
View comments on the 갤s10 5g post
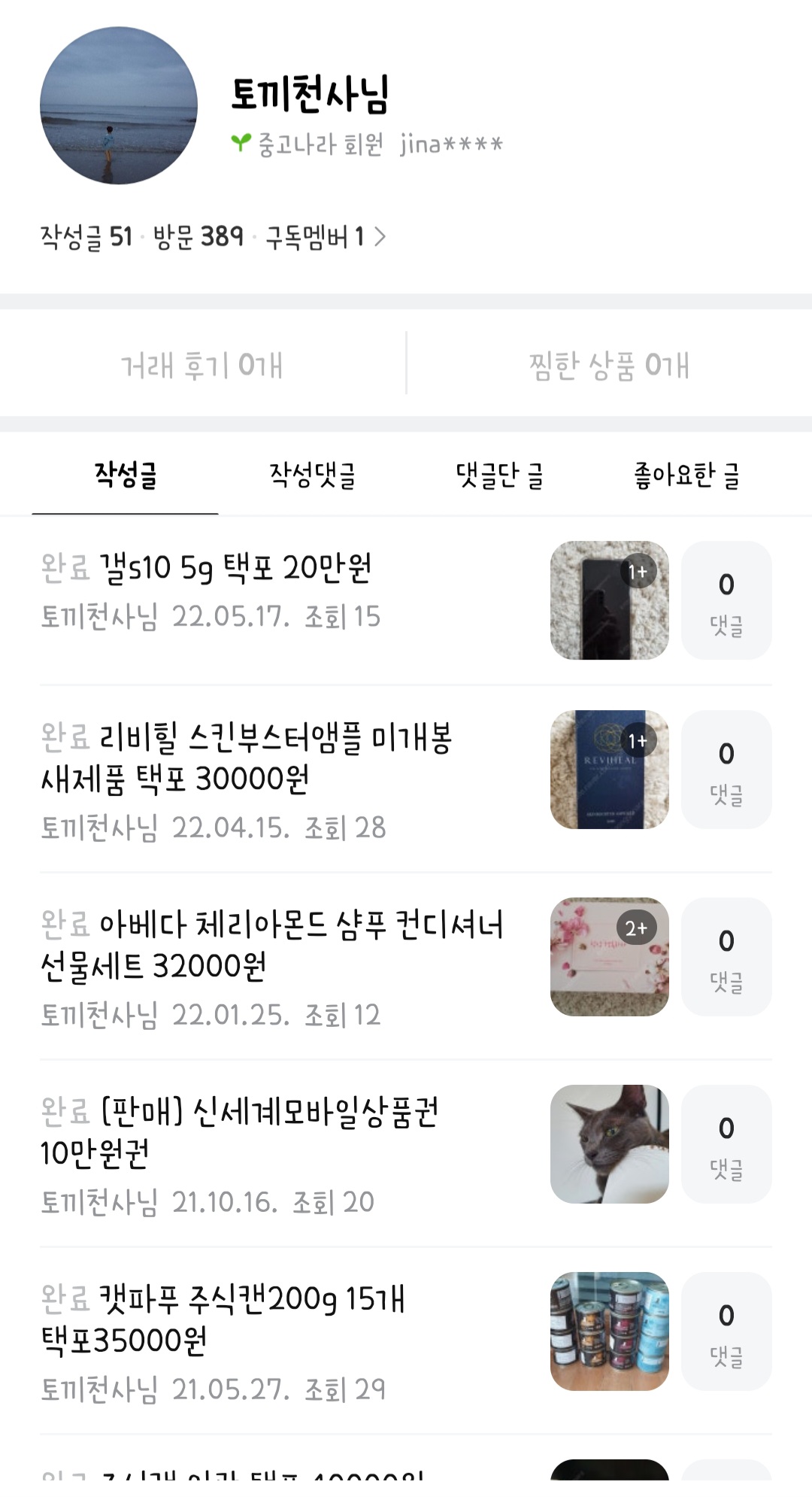[726, 600]
